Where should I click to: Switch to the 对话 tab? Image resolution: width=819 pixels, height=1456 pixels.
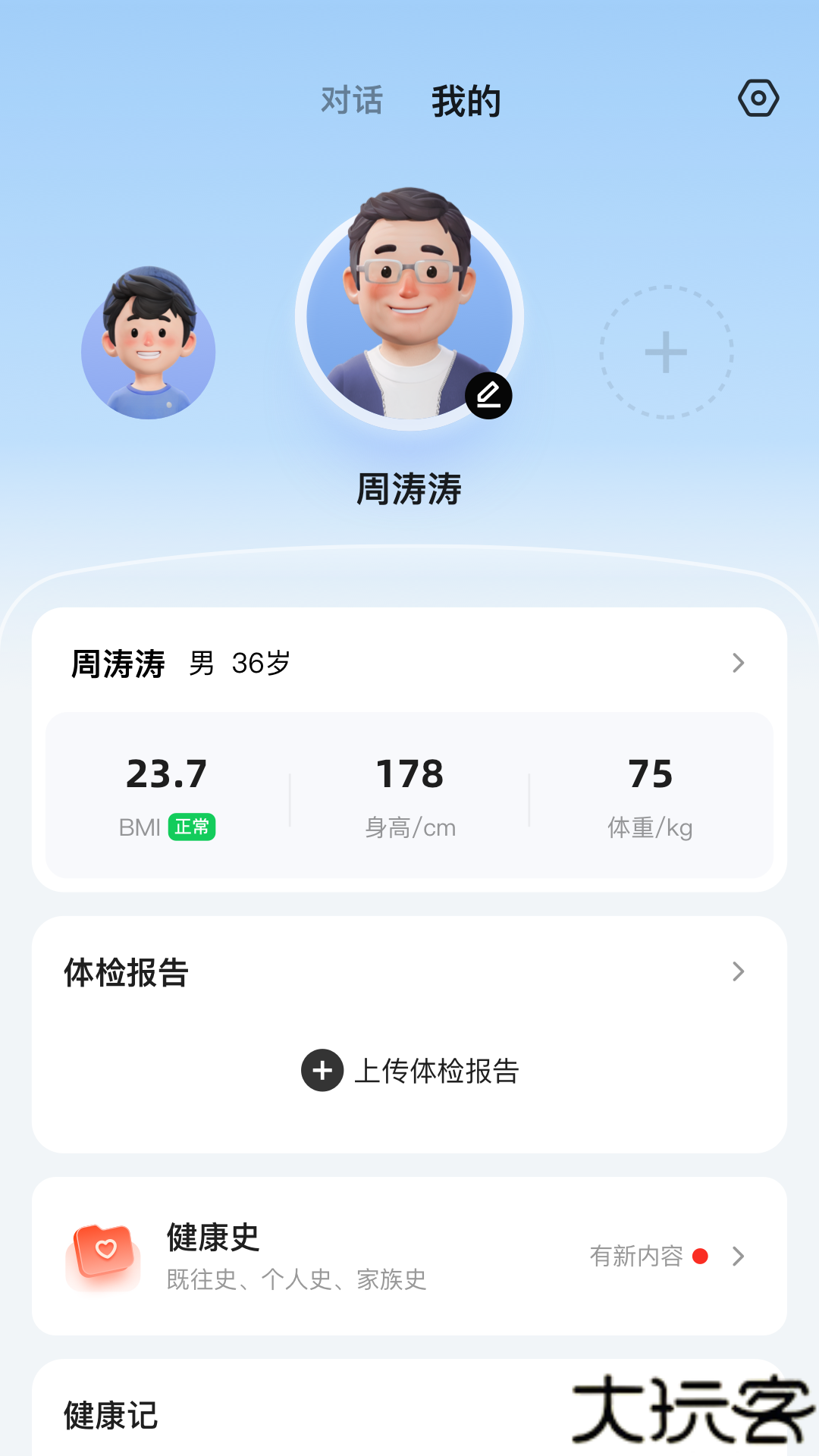(x=351, y=99)
